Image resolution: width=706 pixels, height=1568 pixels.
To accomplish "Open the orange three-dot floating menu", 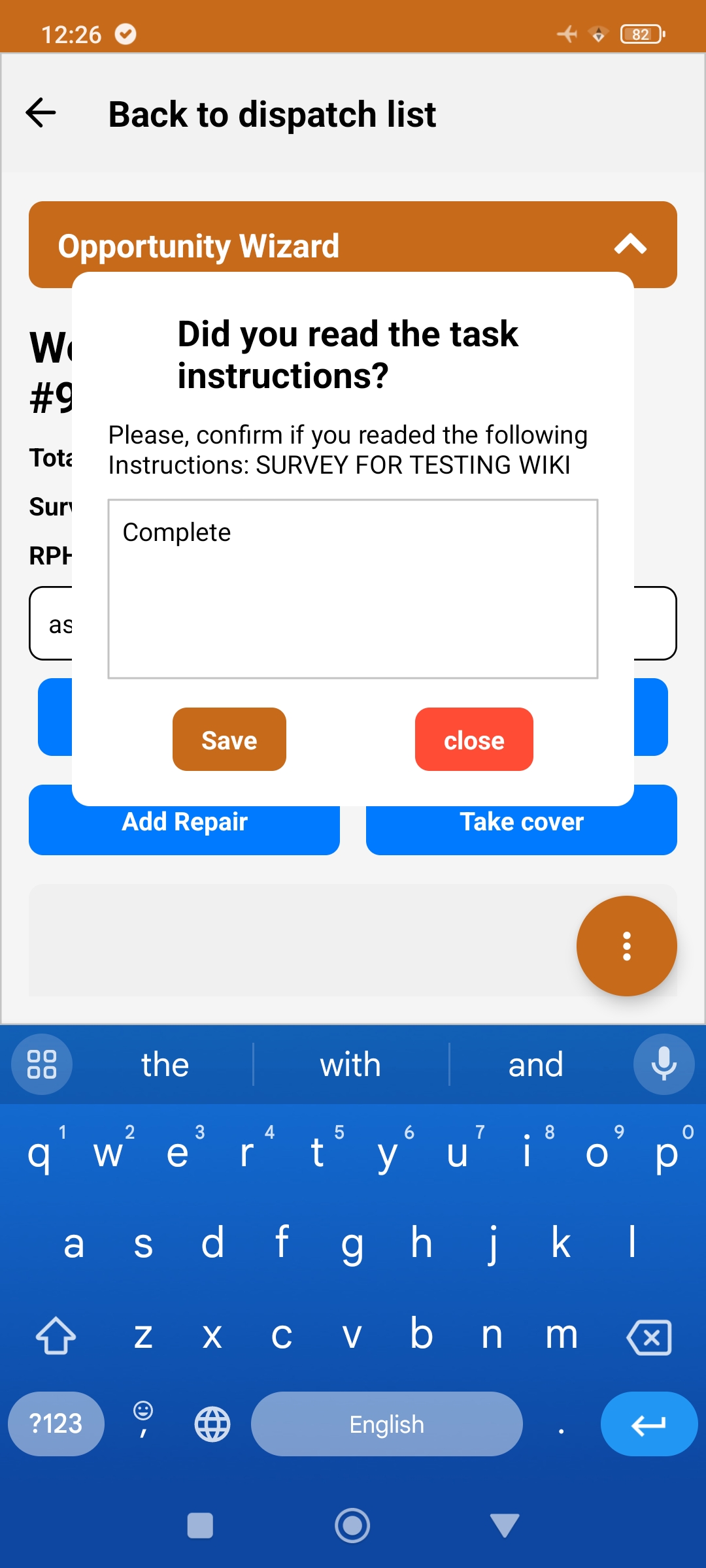I will [x=626, y=946].
